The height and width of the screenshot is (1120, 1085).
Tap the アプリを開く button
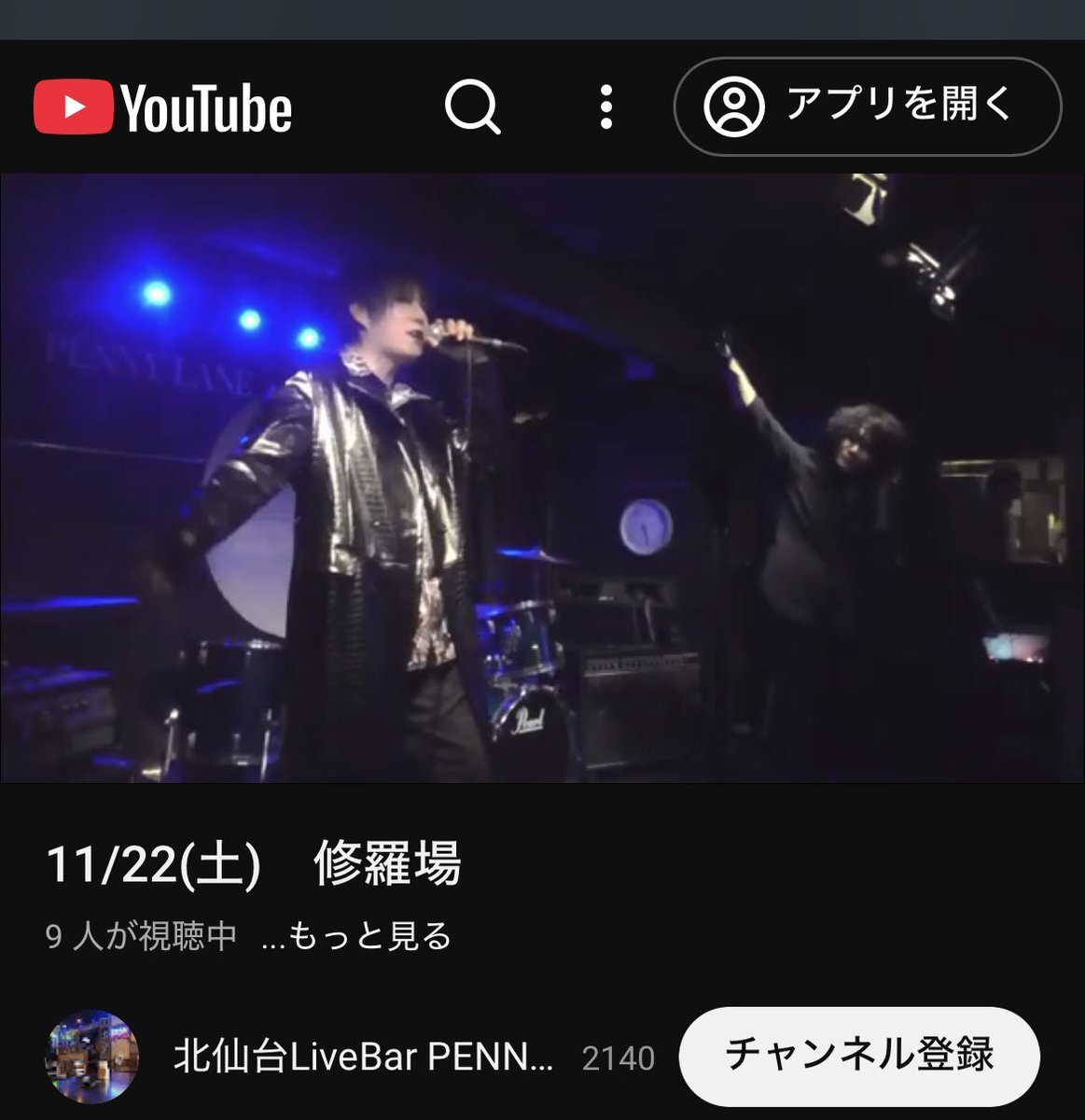tap(868, 106)
